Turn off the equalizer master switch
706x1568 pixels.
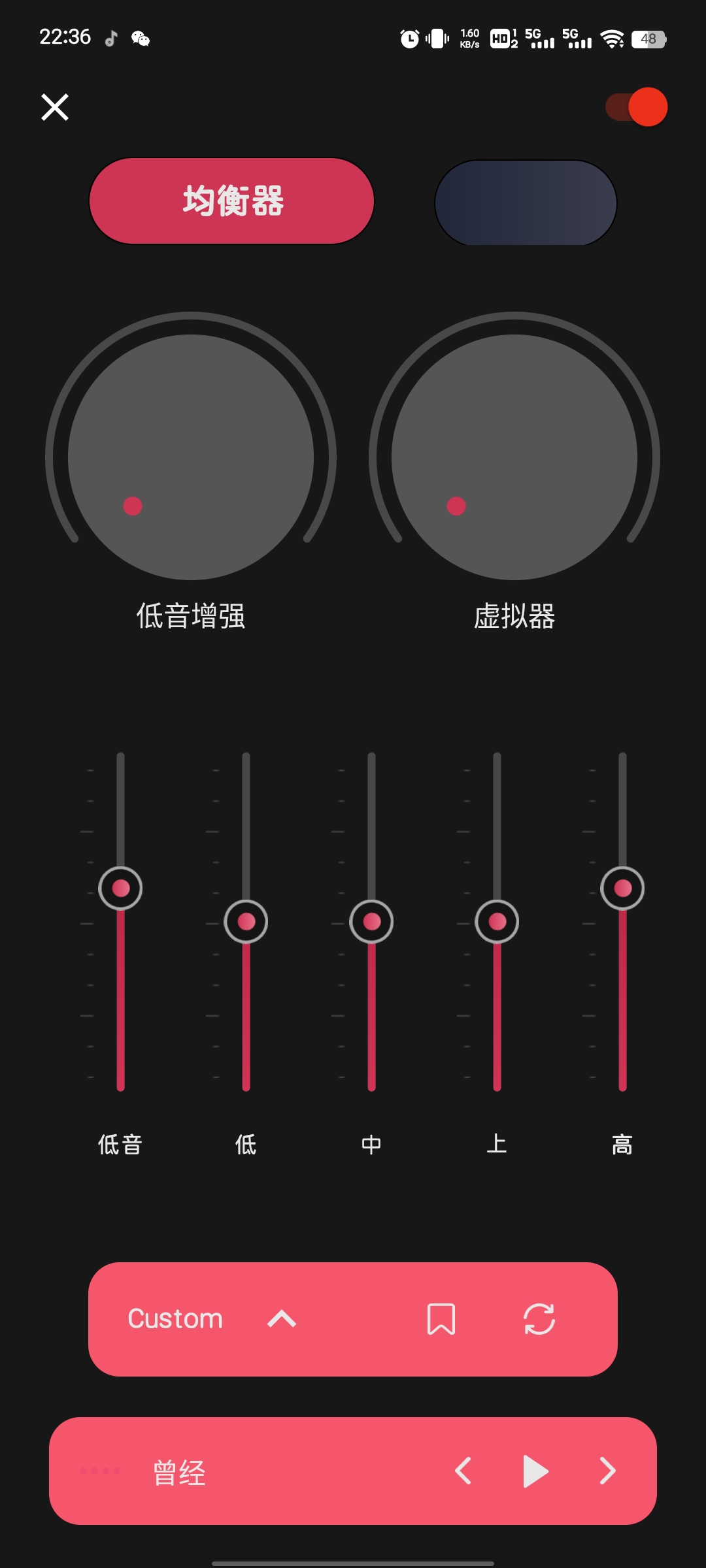(x=636, y=106)
